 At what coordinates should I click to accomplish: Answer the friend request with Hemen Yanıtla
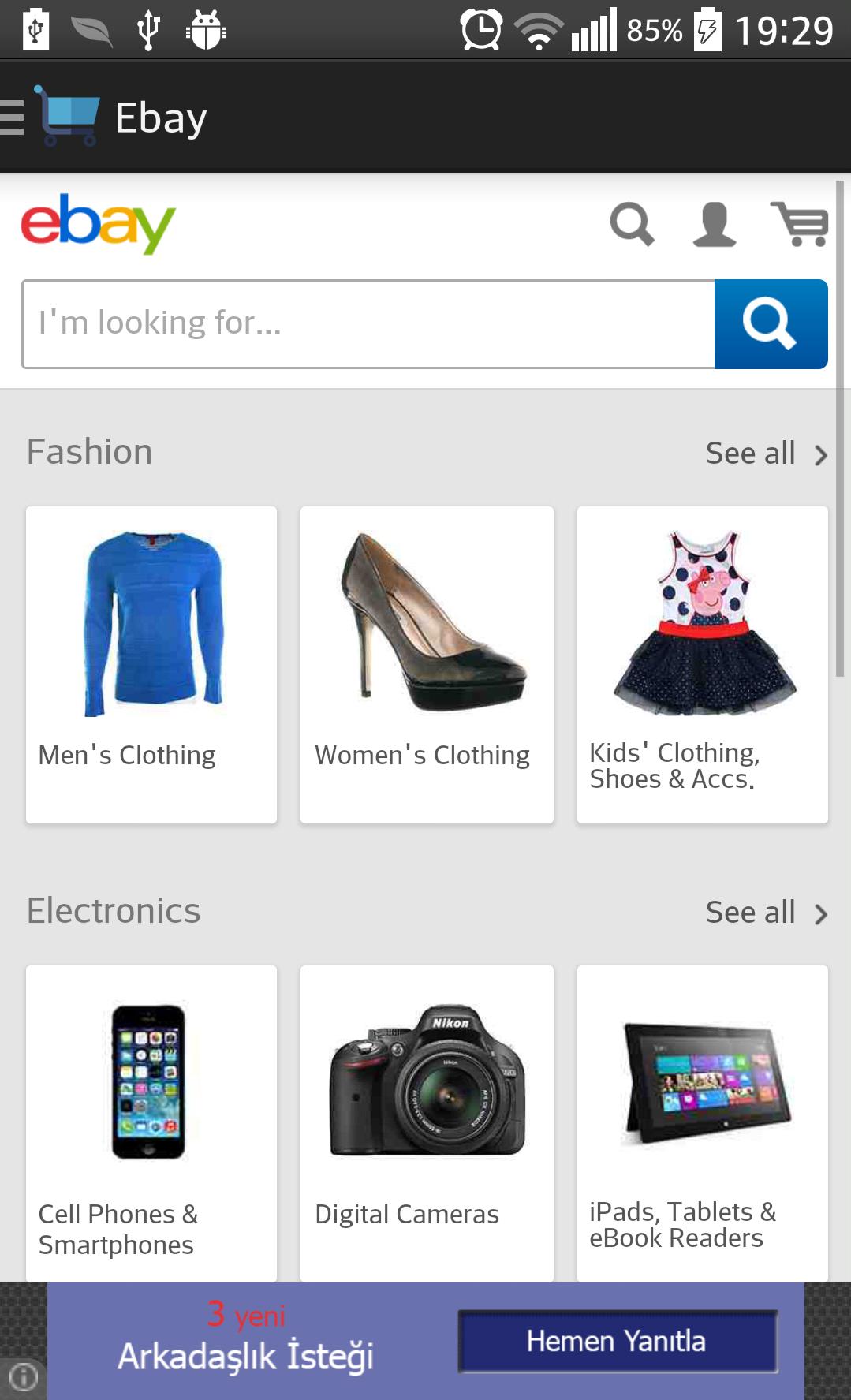(618, 1339)
